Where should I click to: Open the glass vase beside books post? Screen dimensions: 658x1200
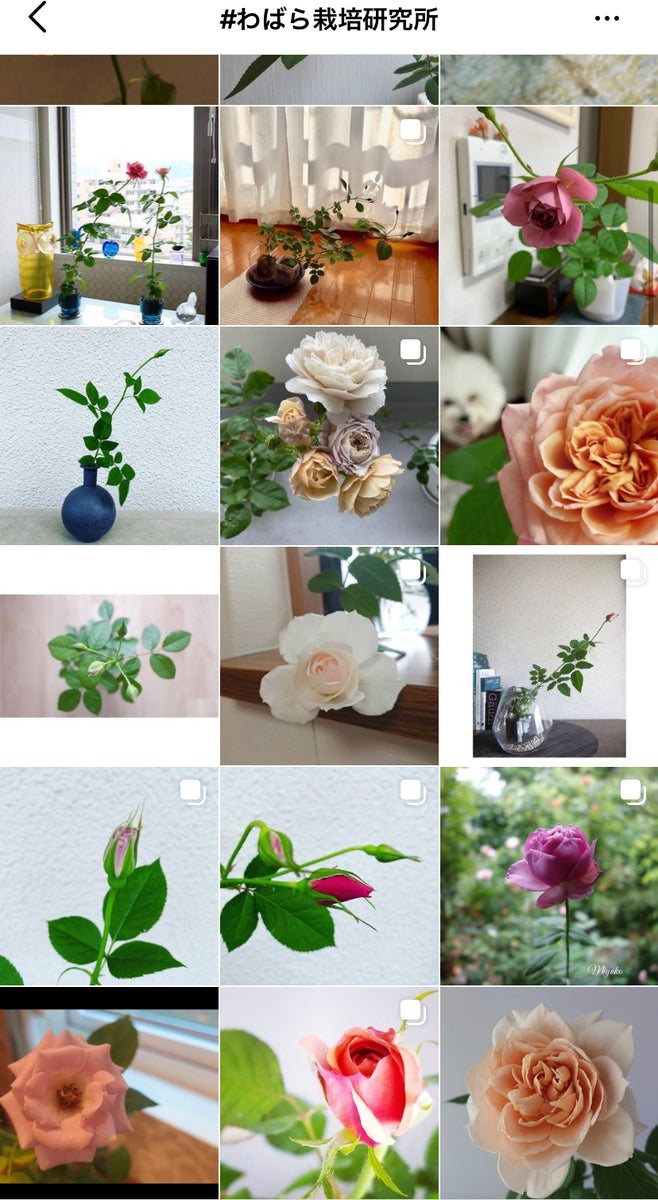click(549, 655)
